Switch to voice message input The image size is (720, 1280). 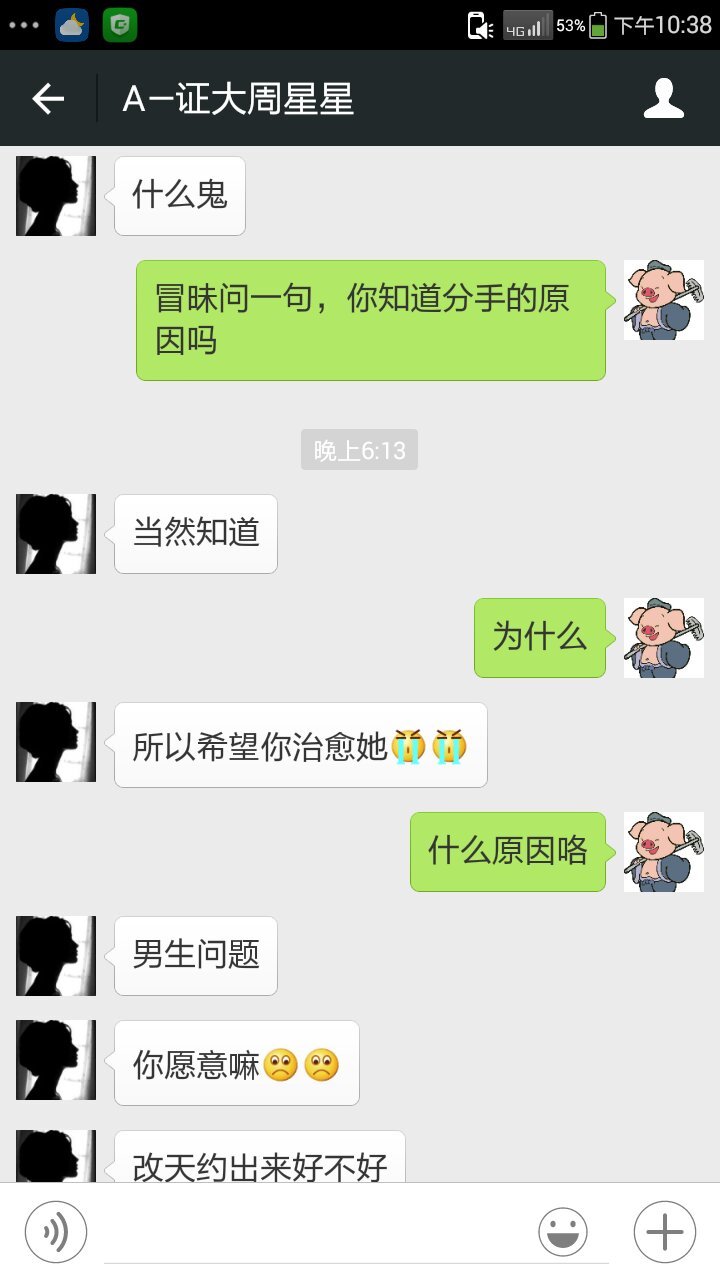pyautogui.click(x=56, y=1232)
